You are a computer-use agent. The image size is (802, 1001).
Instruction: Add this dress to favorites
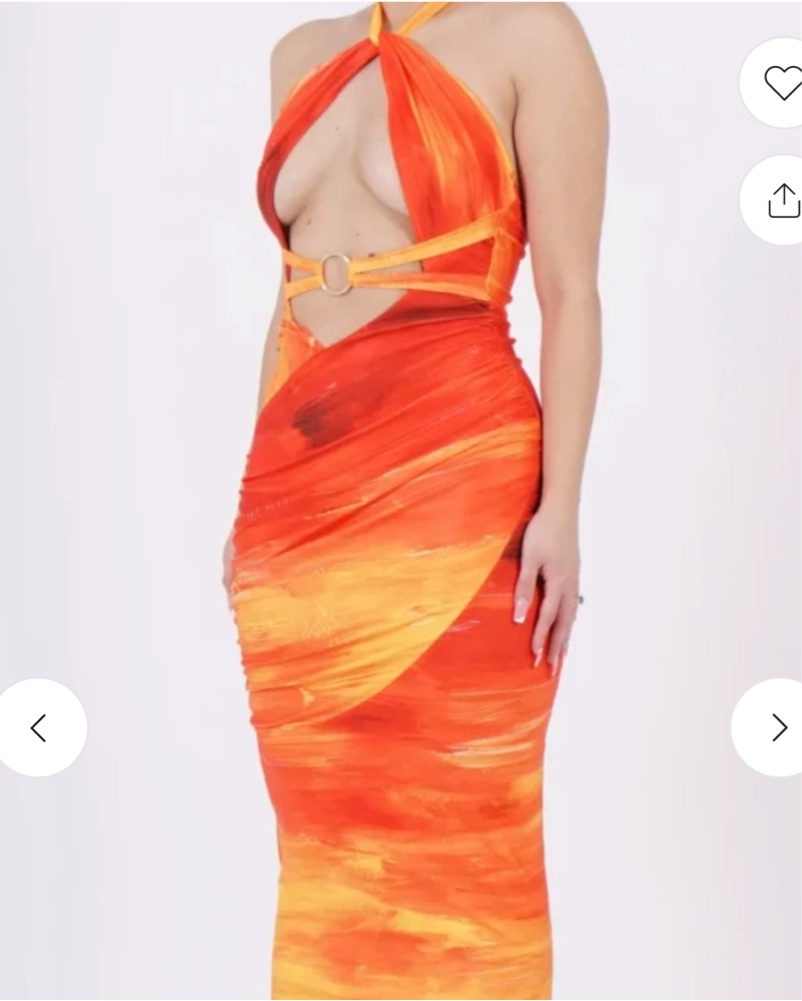[x=781, y=84]
